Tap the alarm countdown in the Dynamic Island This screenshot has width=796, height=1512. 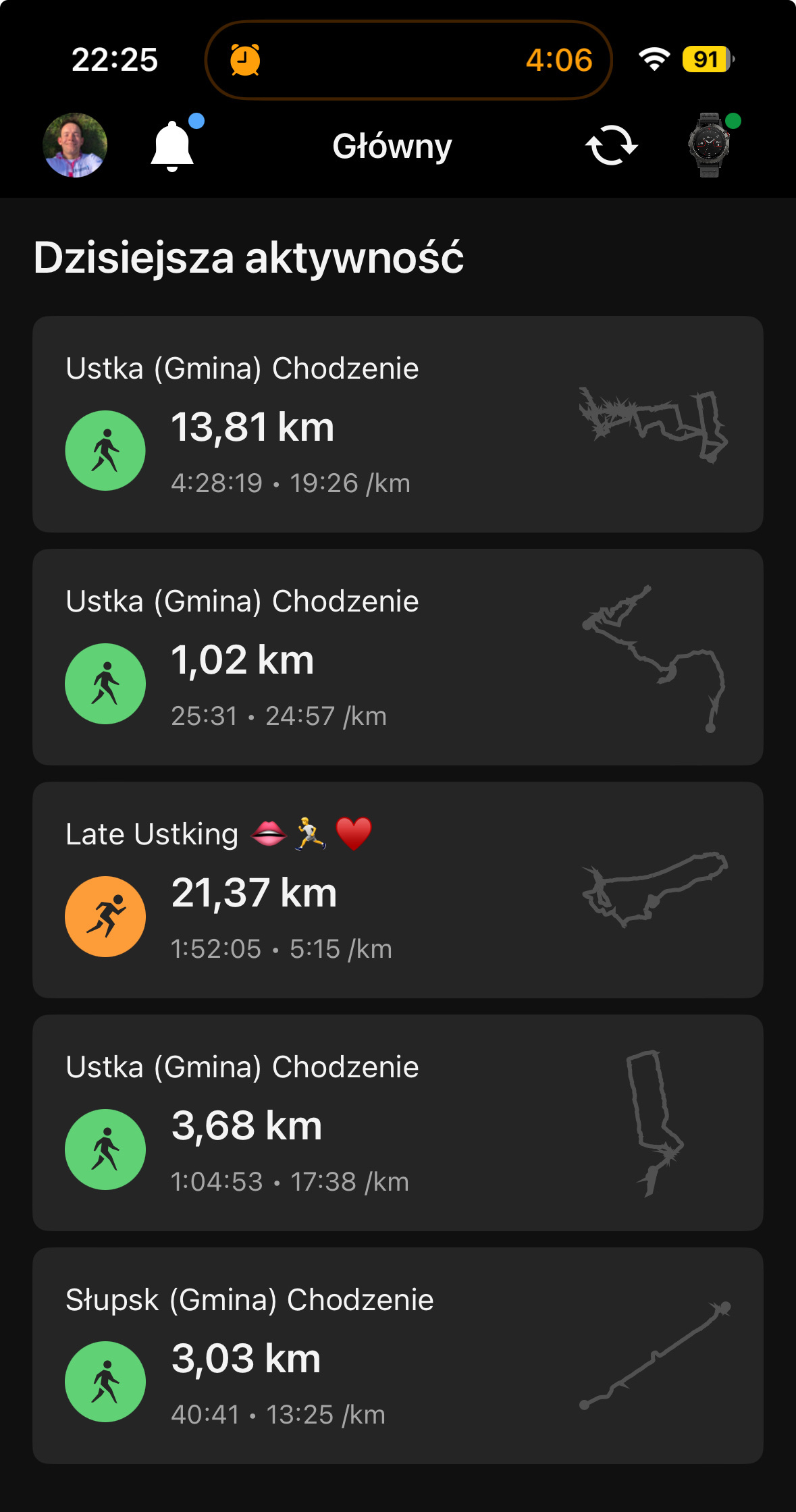click(408, 60)
